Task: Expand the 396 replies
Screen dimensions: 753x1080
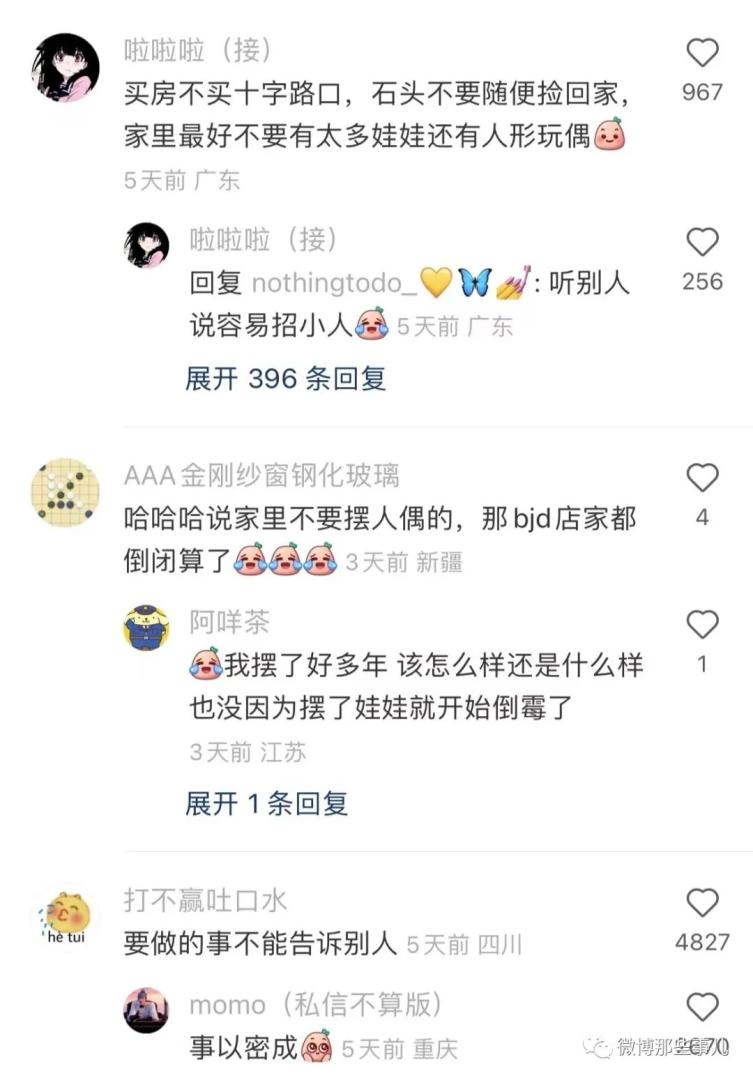Action: coord(285,378)
